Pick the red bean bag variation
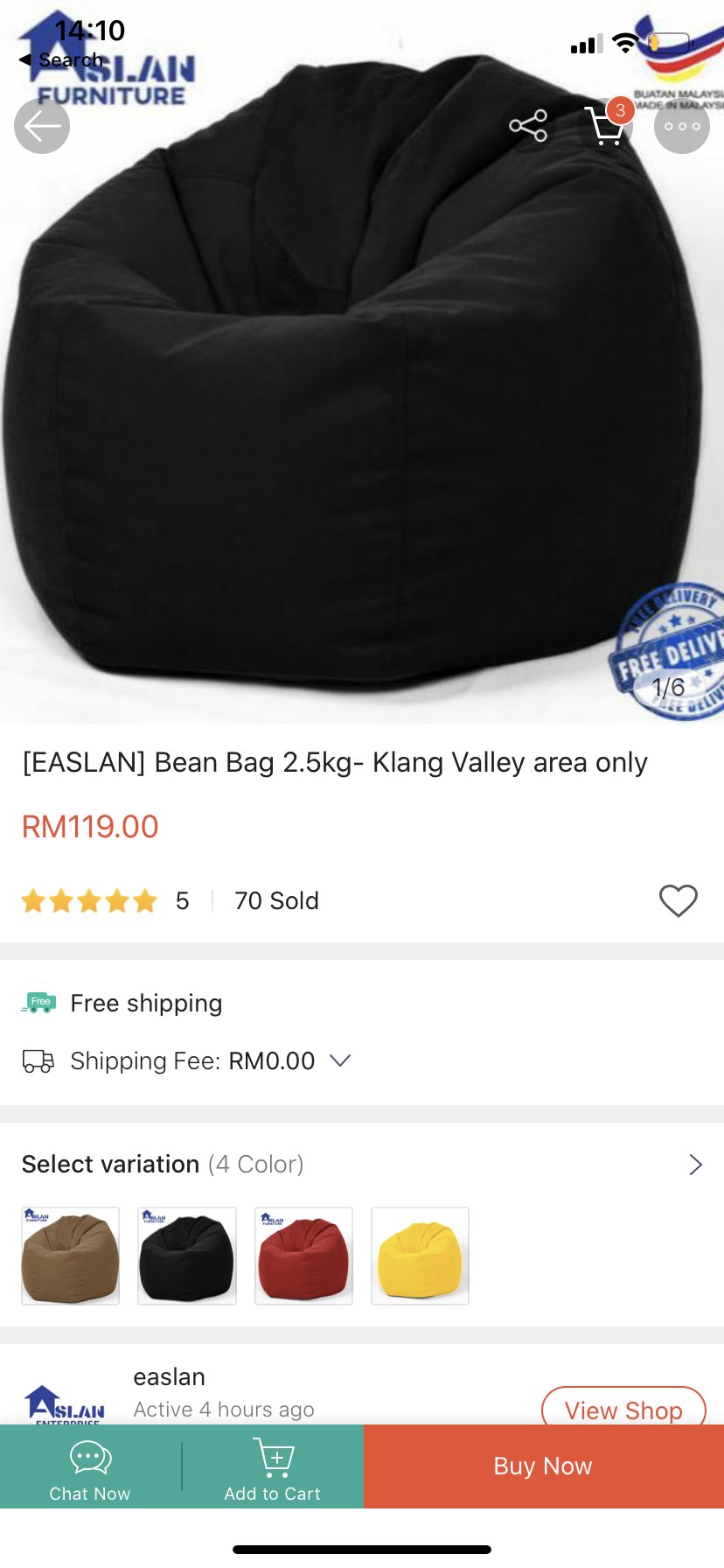The width and height of the screenshot is (724, 1568). 303,1256
